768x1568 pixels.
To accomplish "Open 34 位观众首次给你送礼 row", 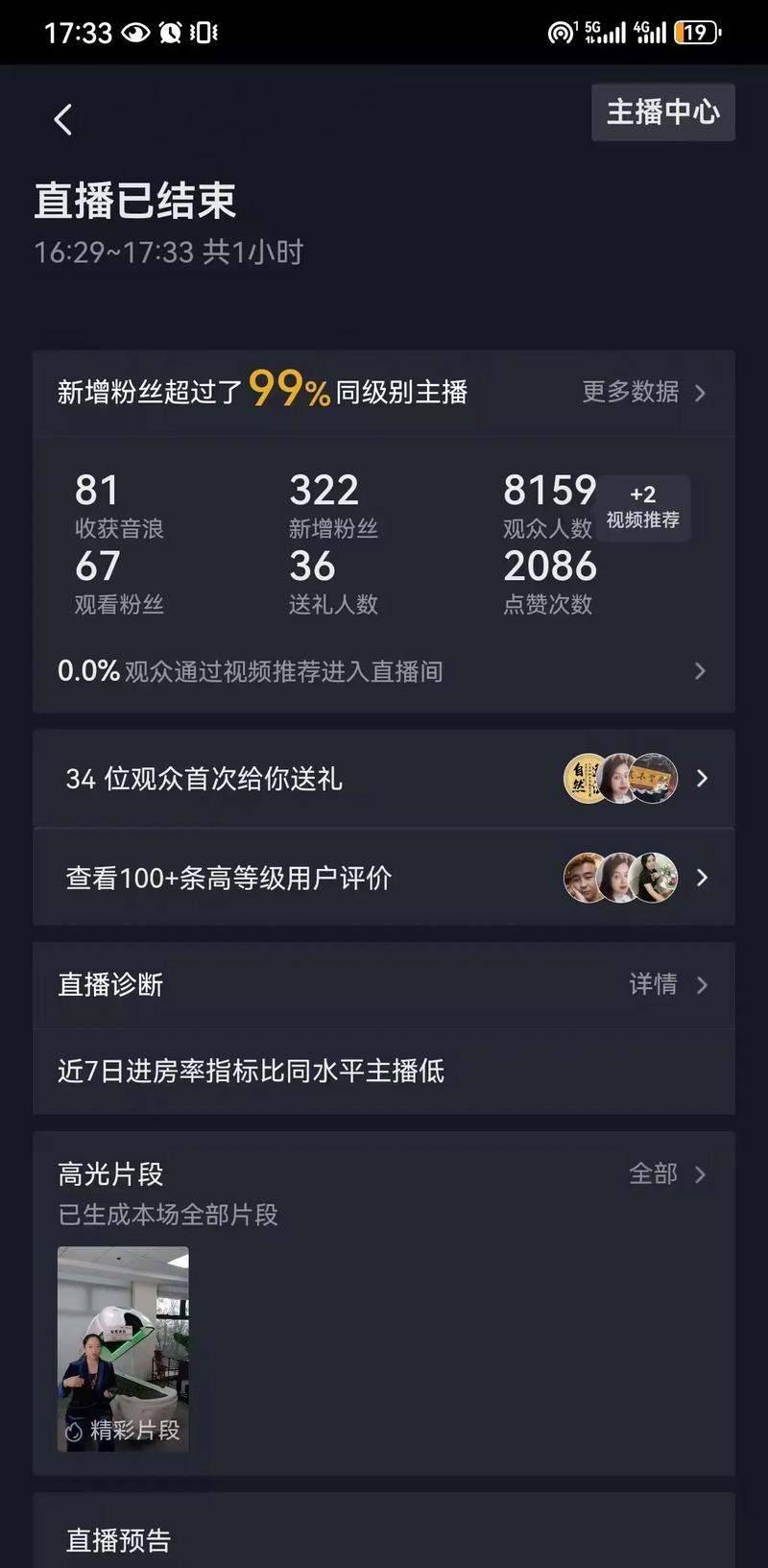I will (384, 779).
